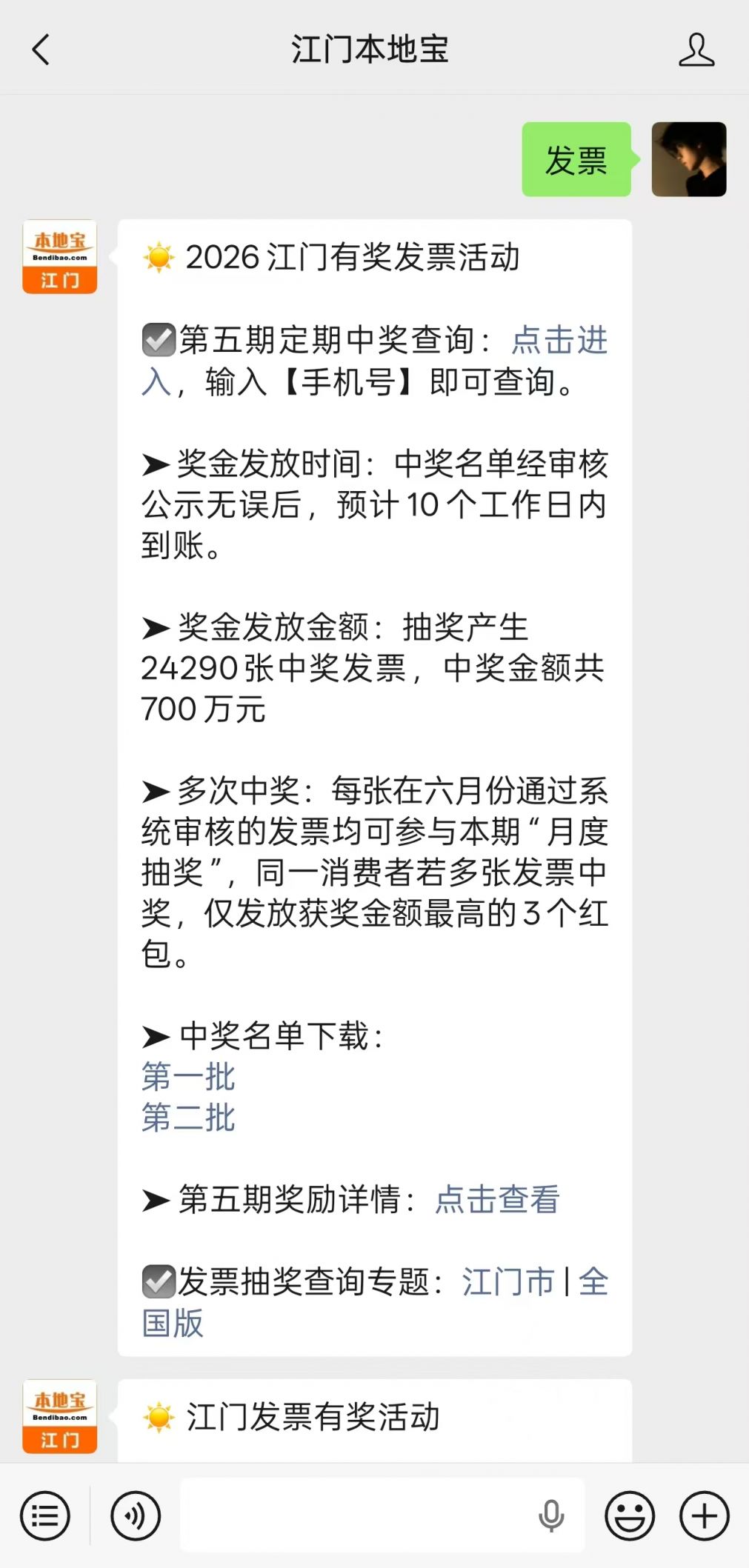Open the 全国版 invoice lottery topic
The height and width of the screenshot is (1568, 749).
coord(593,1283)
